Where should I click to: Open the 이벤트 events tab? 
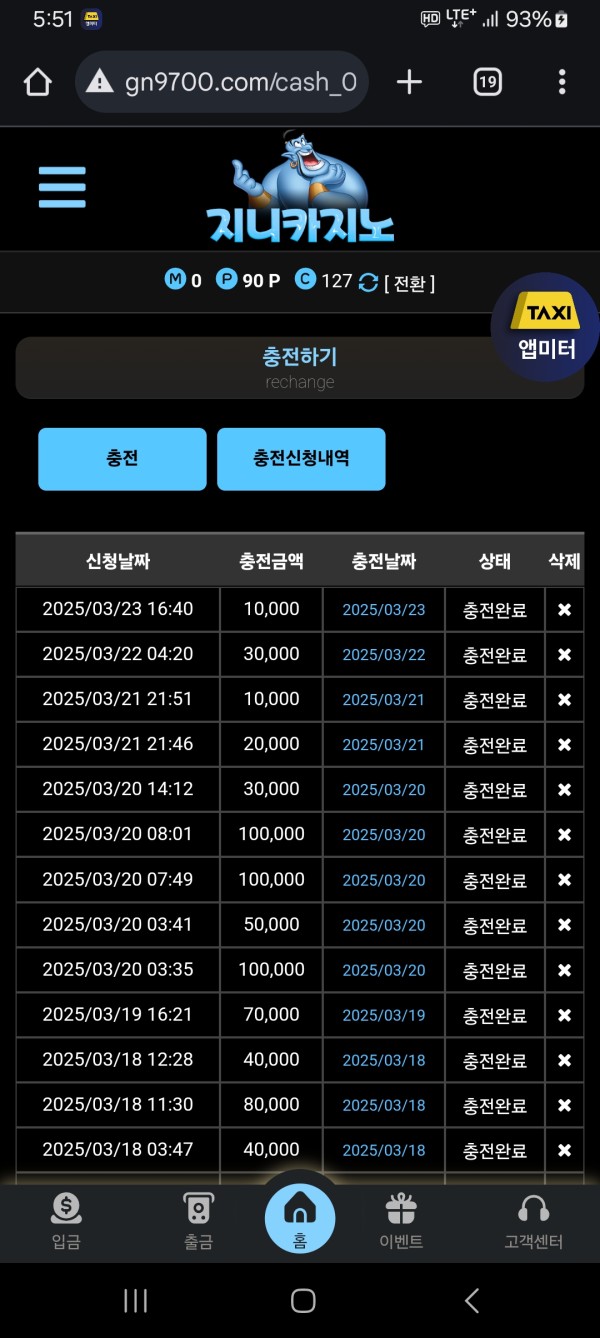coord(401,1222)
